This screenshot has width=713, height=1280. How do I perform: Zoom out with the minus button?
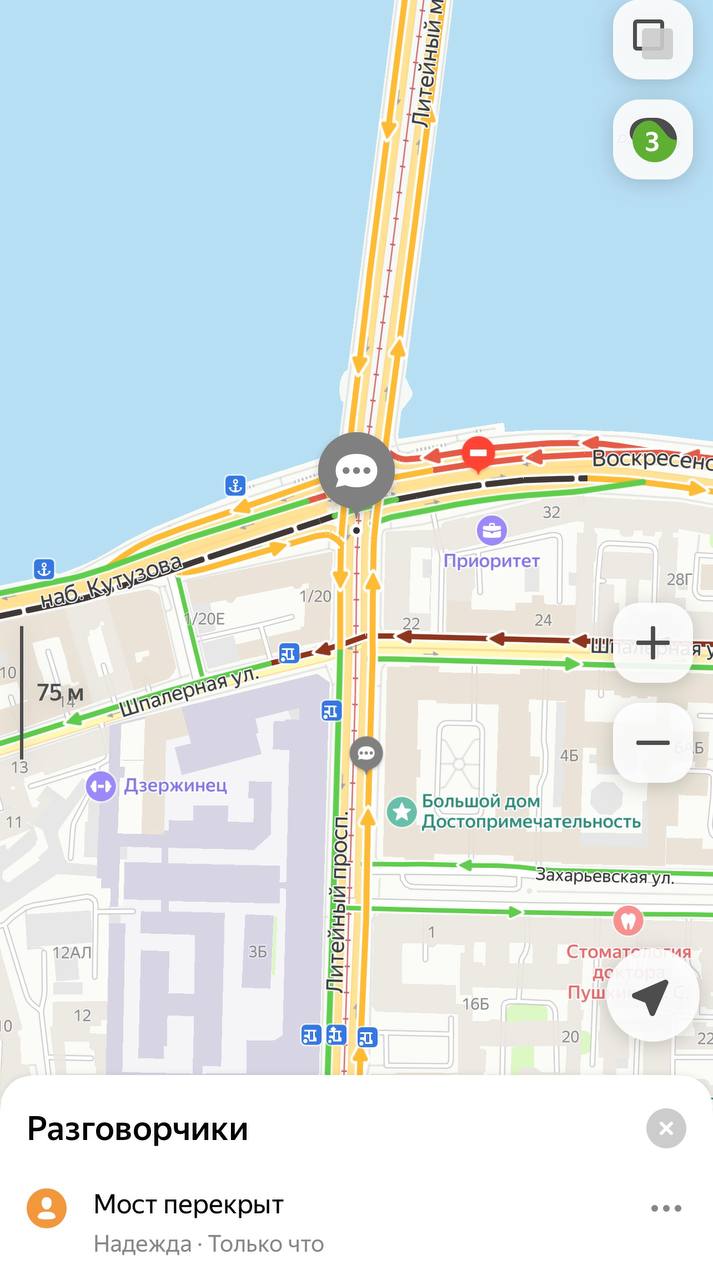652,743
